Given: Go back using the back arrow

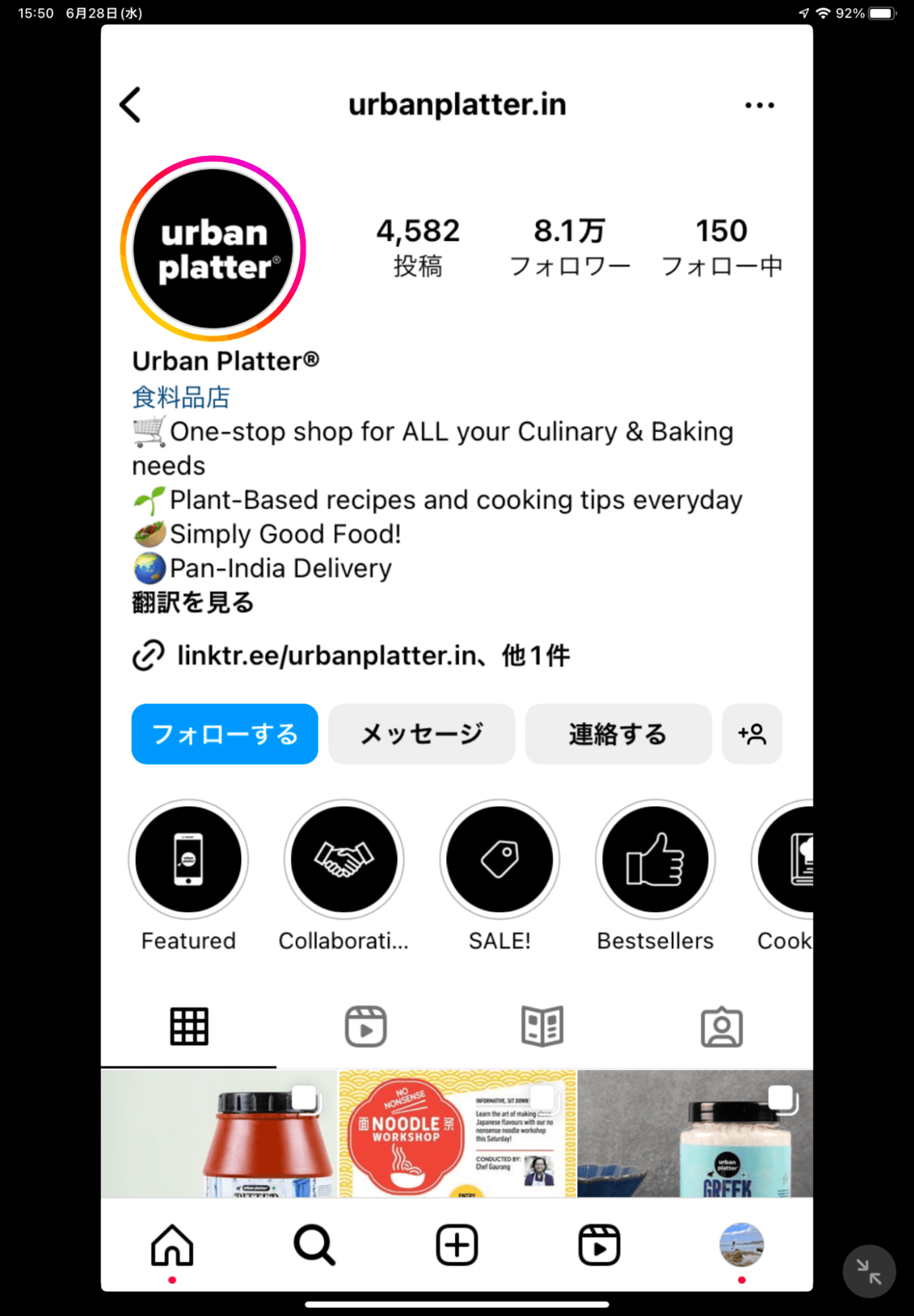Looking at the screenshot, I should [130, 105].
